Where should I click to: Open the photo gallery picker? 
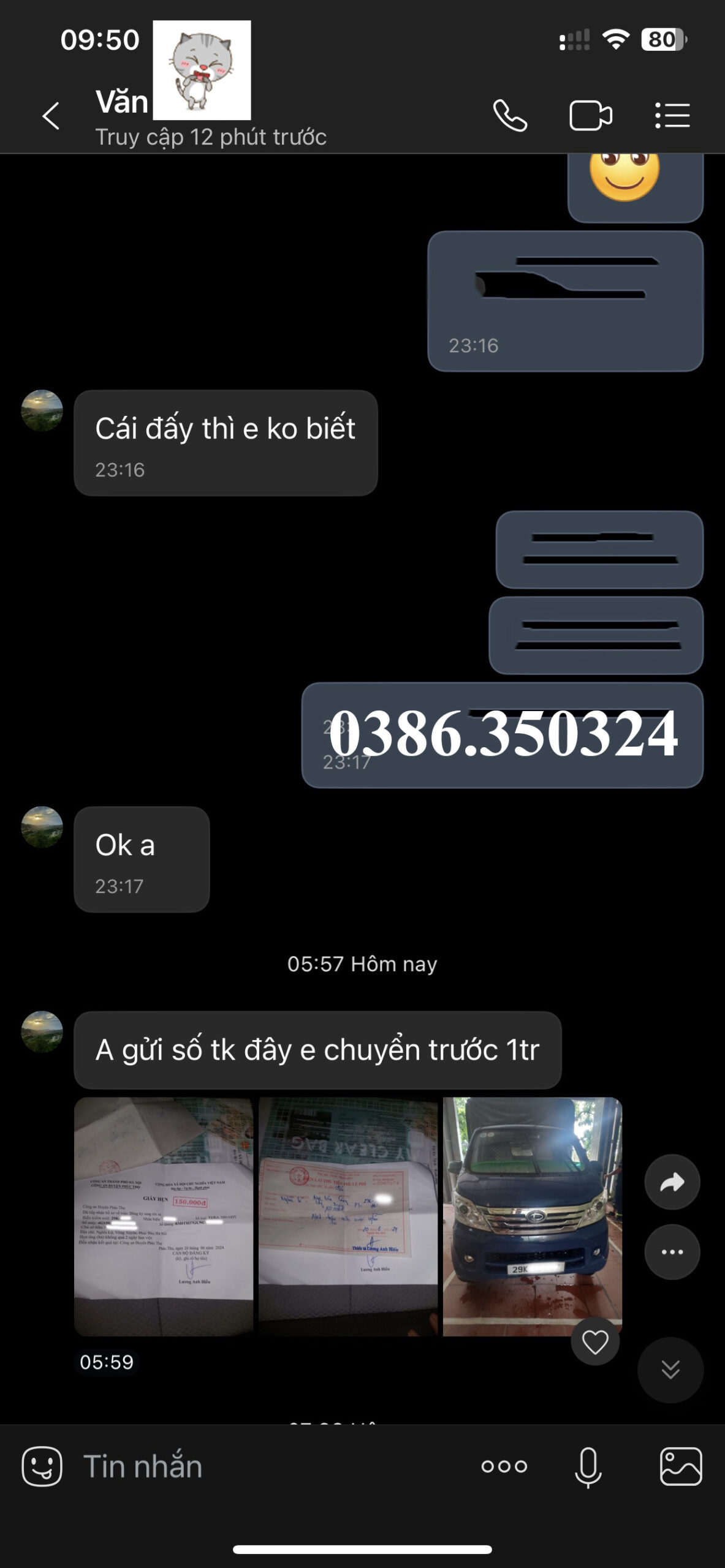tap(680, 1466)
